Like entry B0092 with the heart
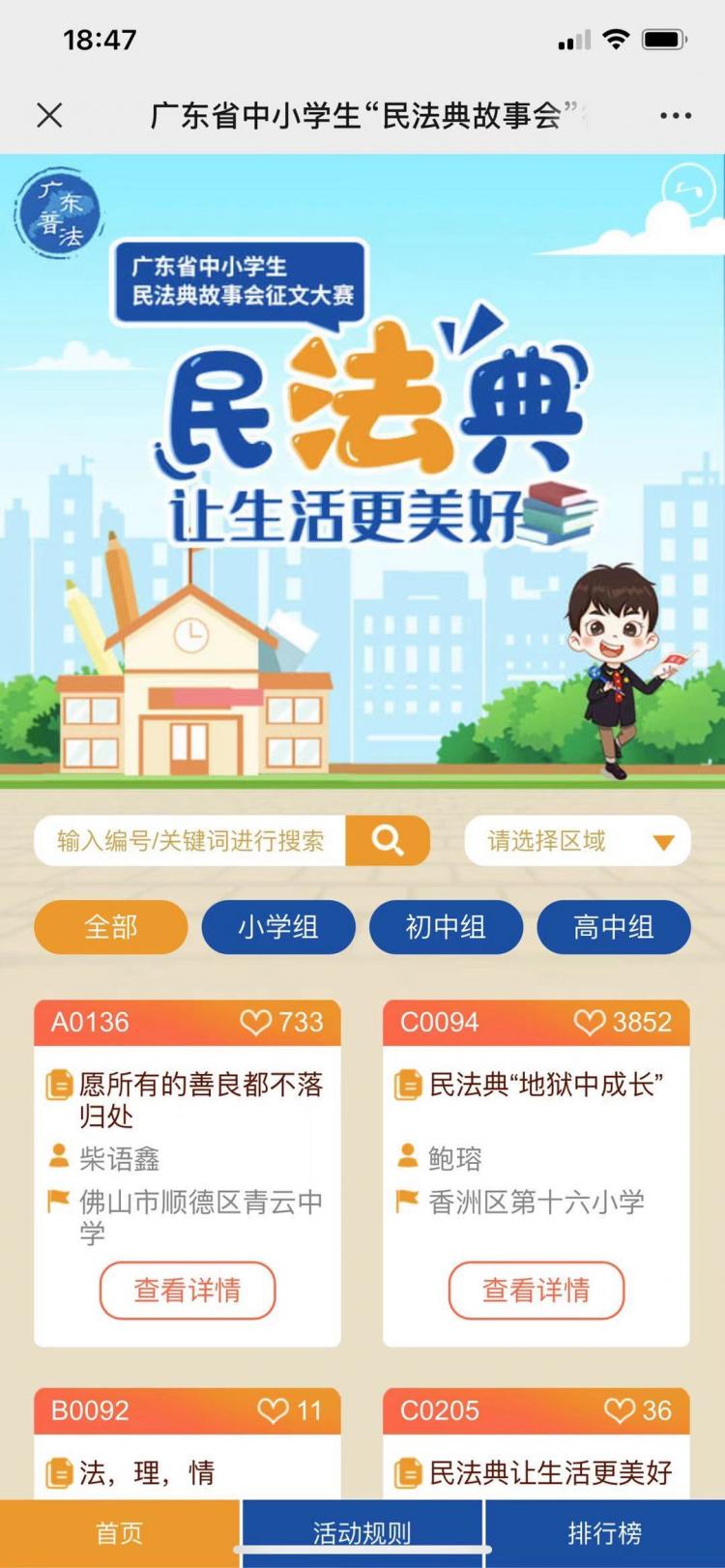Image resolution: width=725 pixels, height=1568 pixels. [274, 1411]
